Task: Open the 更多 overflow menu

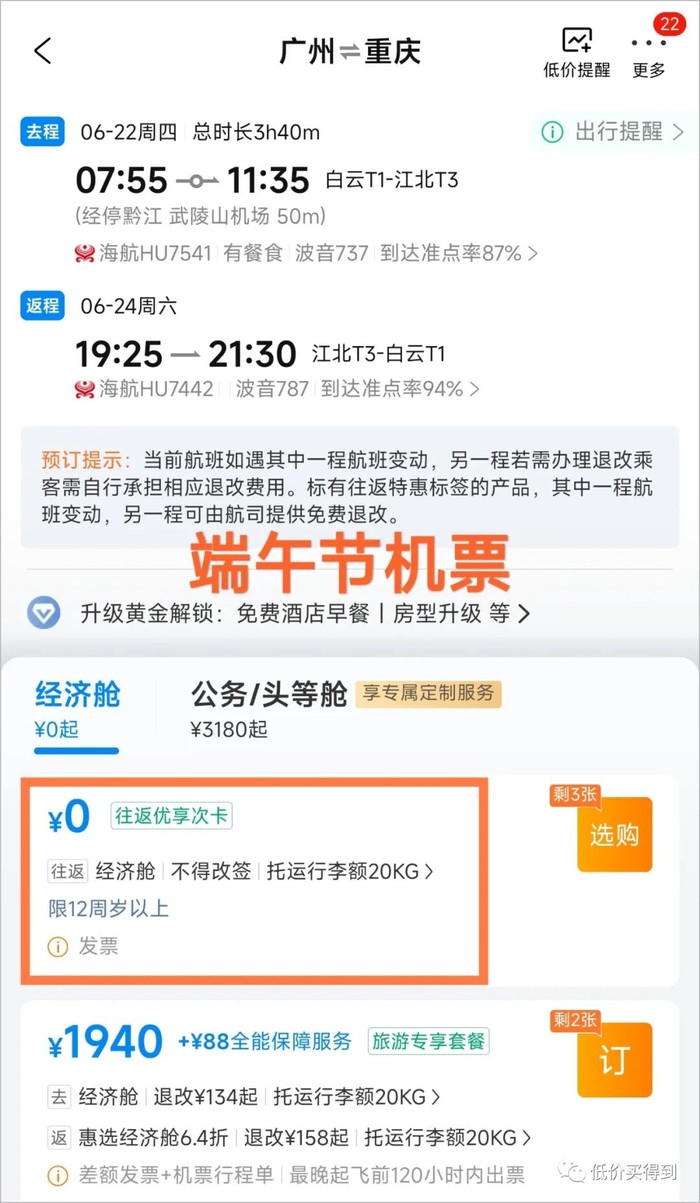Action: point(649,52)
